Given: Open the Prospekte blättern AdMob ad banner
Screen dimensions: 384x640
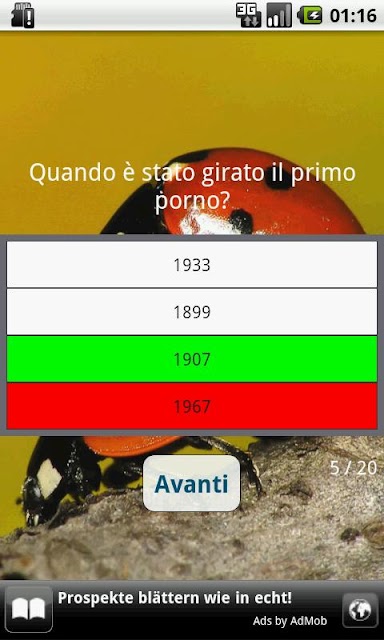Looking at the screenshot, I should pyautogui.click(x=192, y=609).
